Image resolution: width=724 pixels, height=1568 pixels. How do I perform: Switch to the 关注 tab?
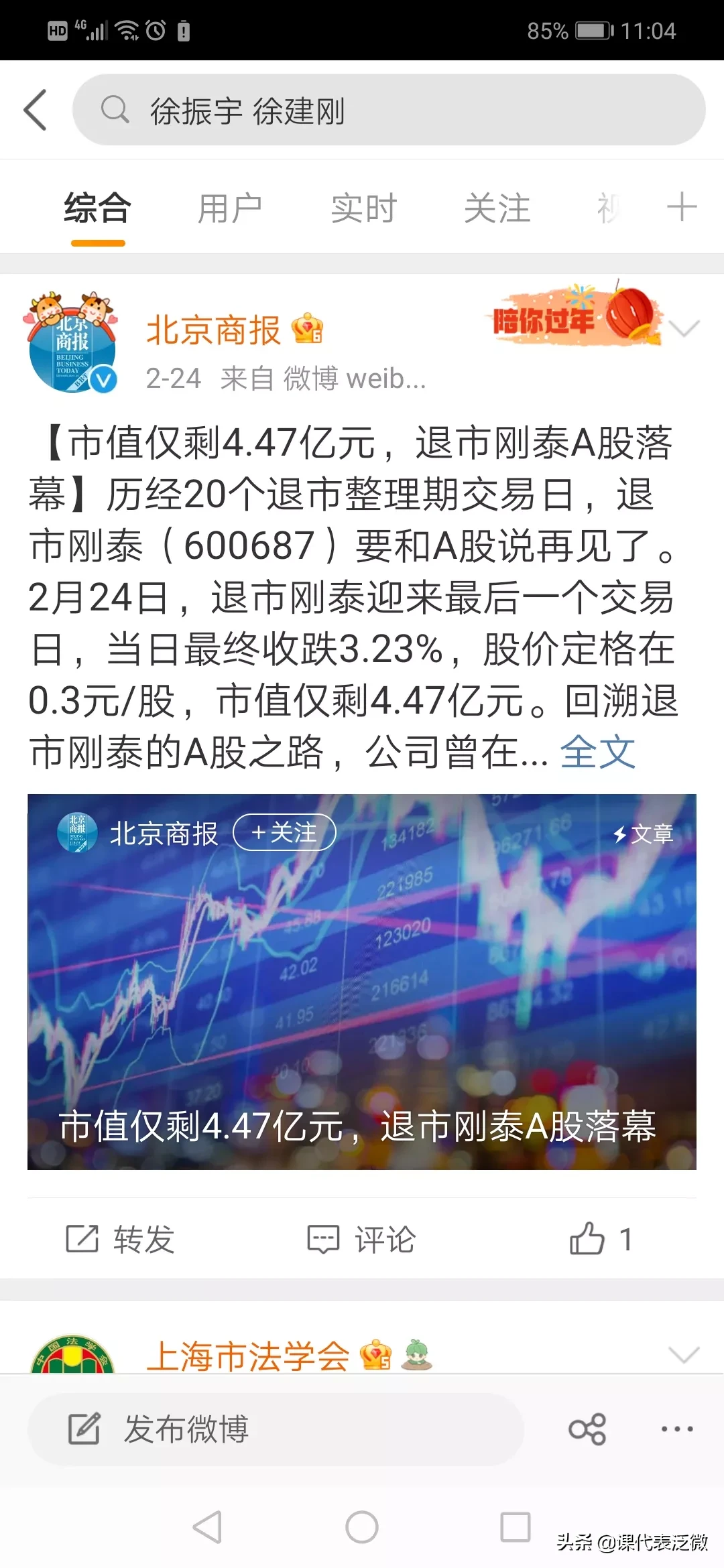497,208
